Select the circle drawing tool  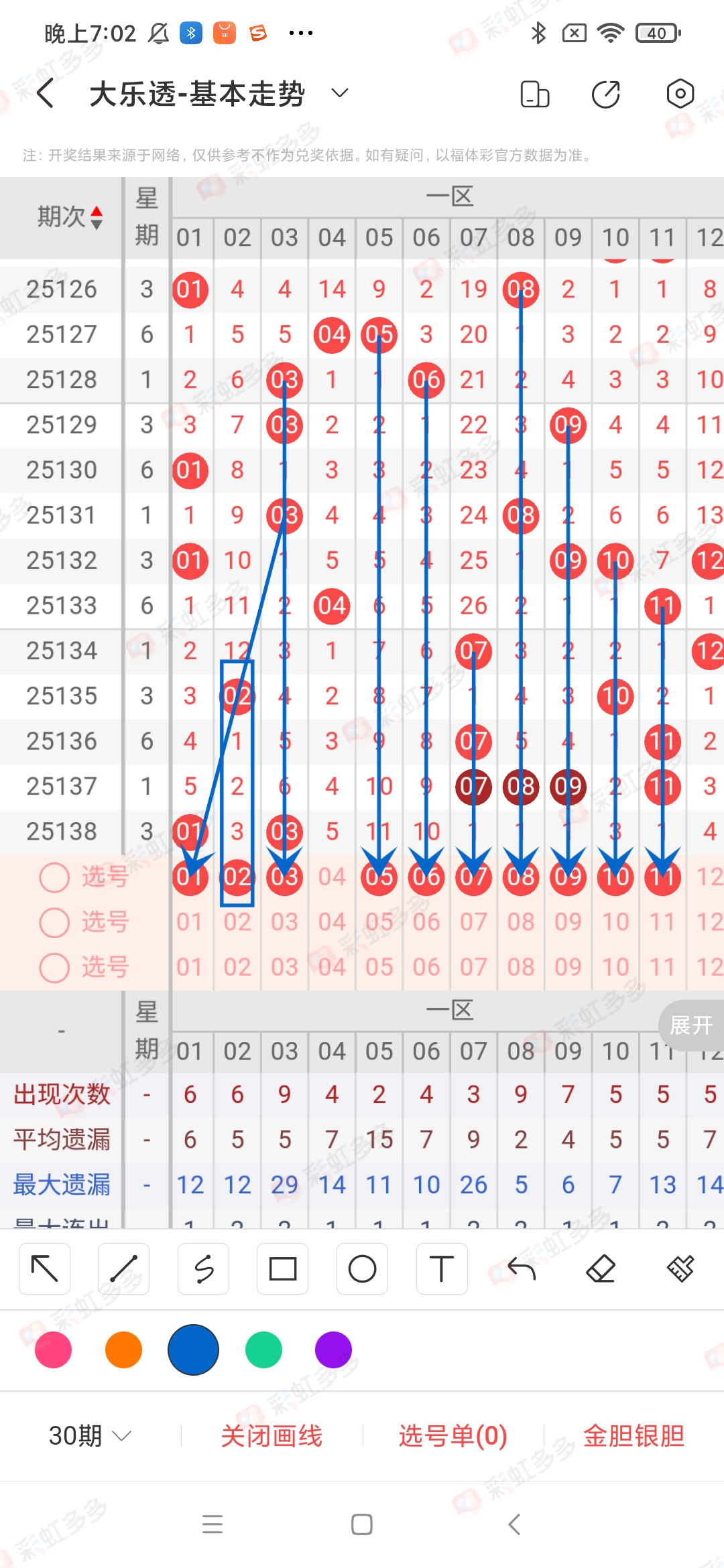click(x=362, y=1268)
